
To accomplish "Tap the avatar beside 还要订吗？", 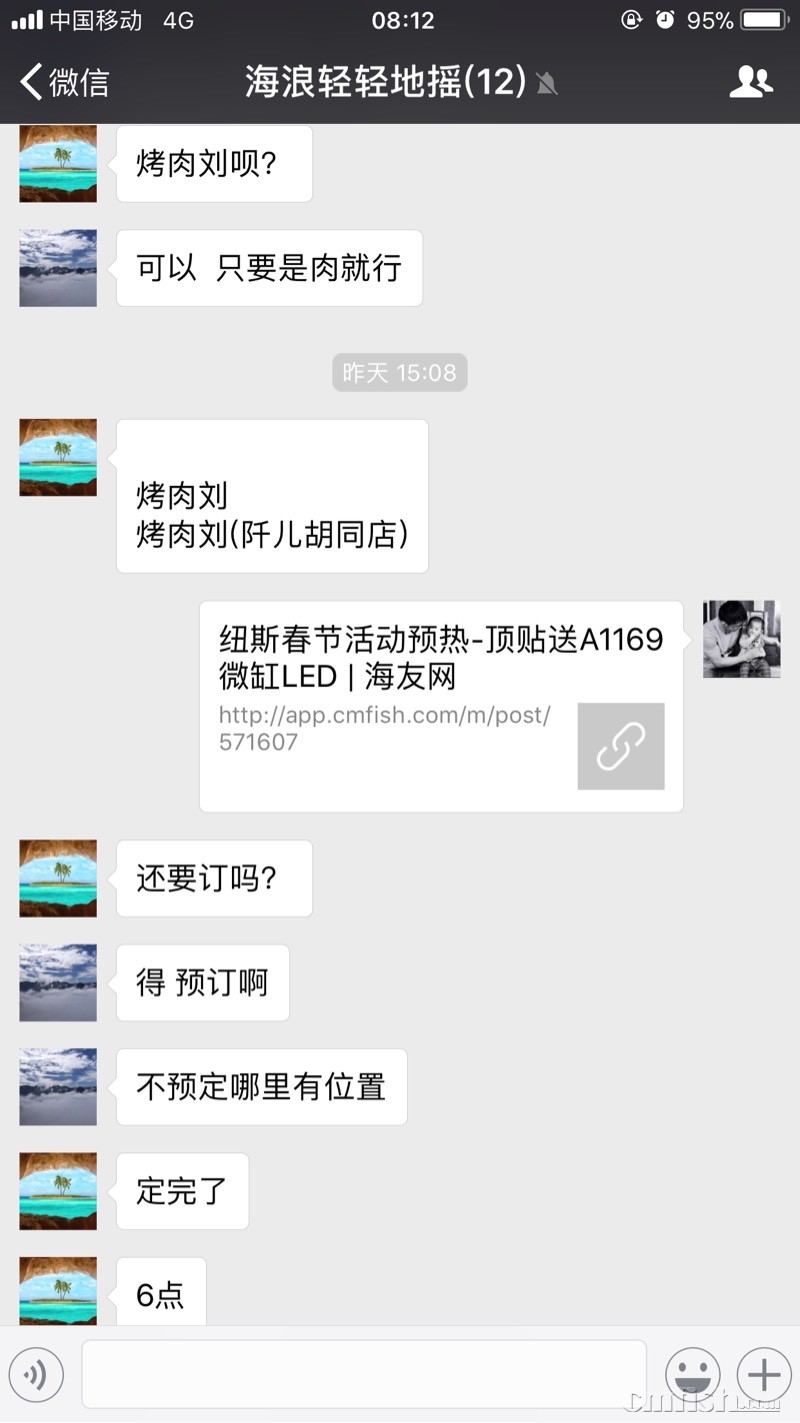I will [x=58, y=879].
